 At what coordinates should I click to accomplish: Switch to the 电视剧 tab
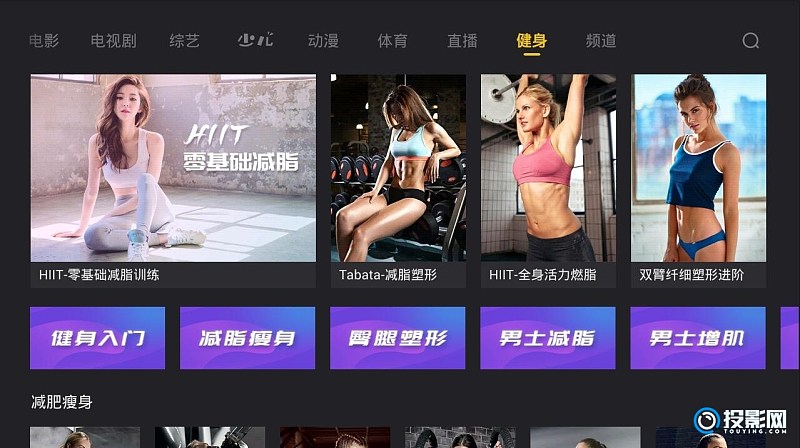(x=113, y=41)
